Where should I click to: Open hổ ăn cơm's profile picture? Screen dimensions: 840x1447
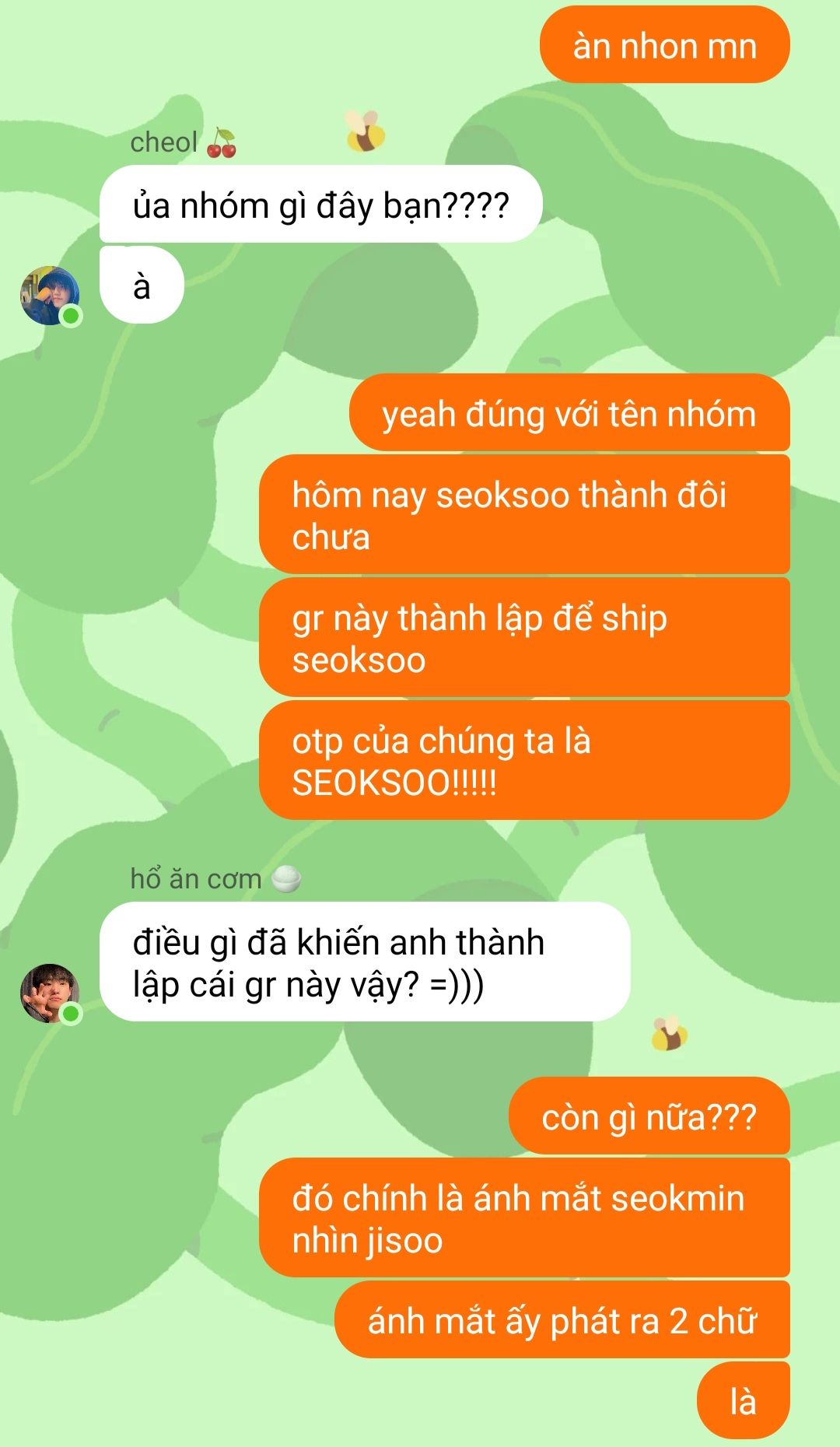pyautogui.click(x=50, y=993)
